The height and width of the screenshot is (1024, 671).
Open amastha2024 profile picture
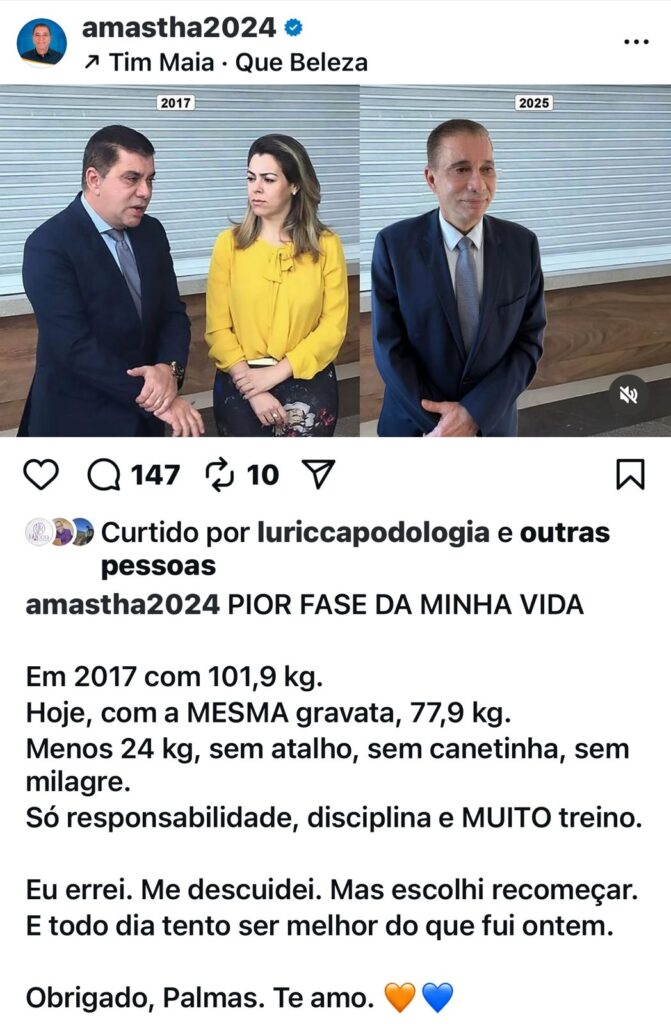[x=42, y=42]
